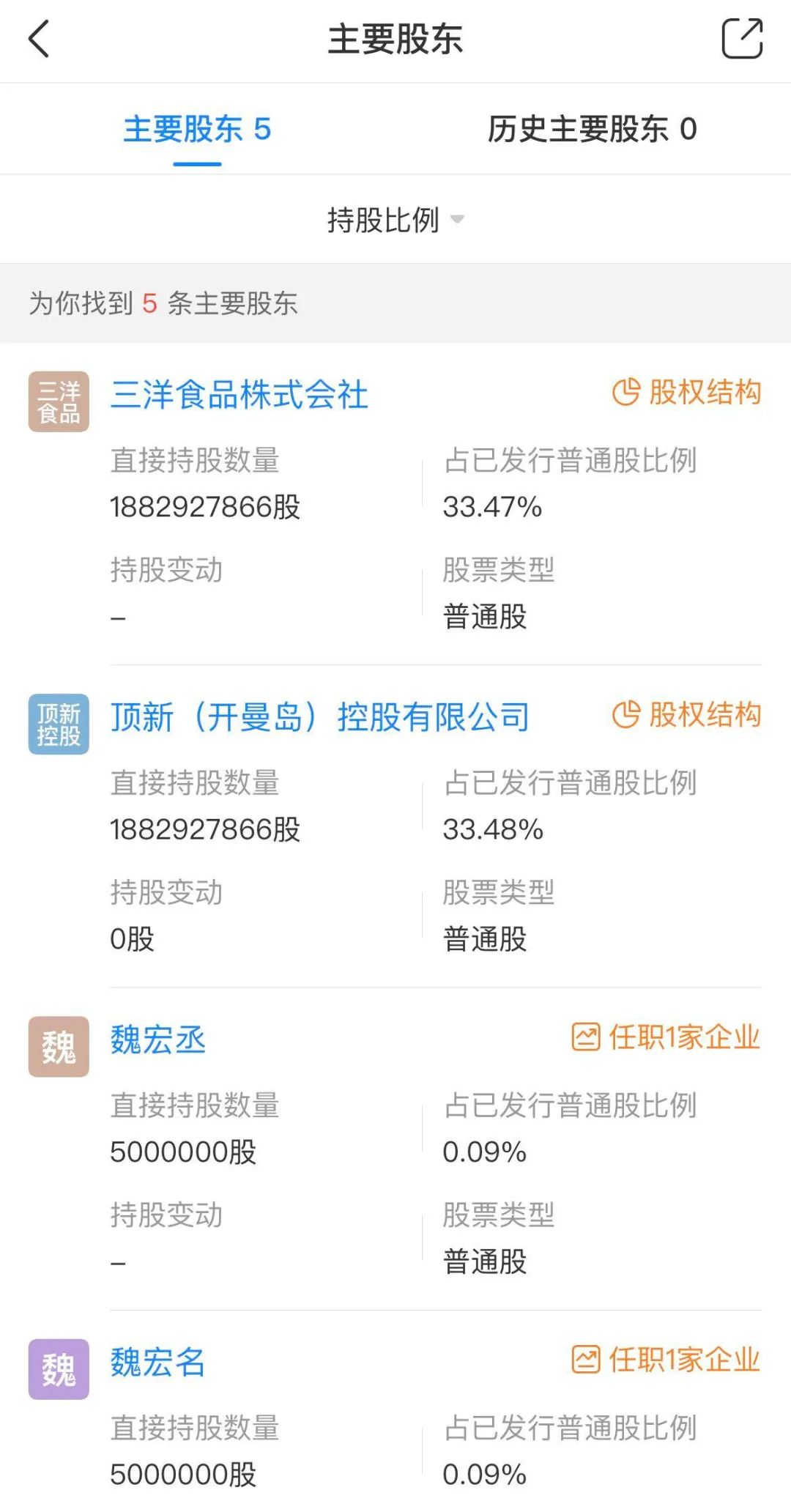The image size is (791, 1512).
Task: Tap 任职1家企业 for 魏宏名
Action: 665,1360
